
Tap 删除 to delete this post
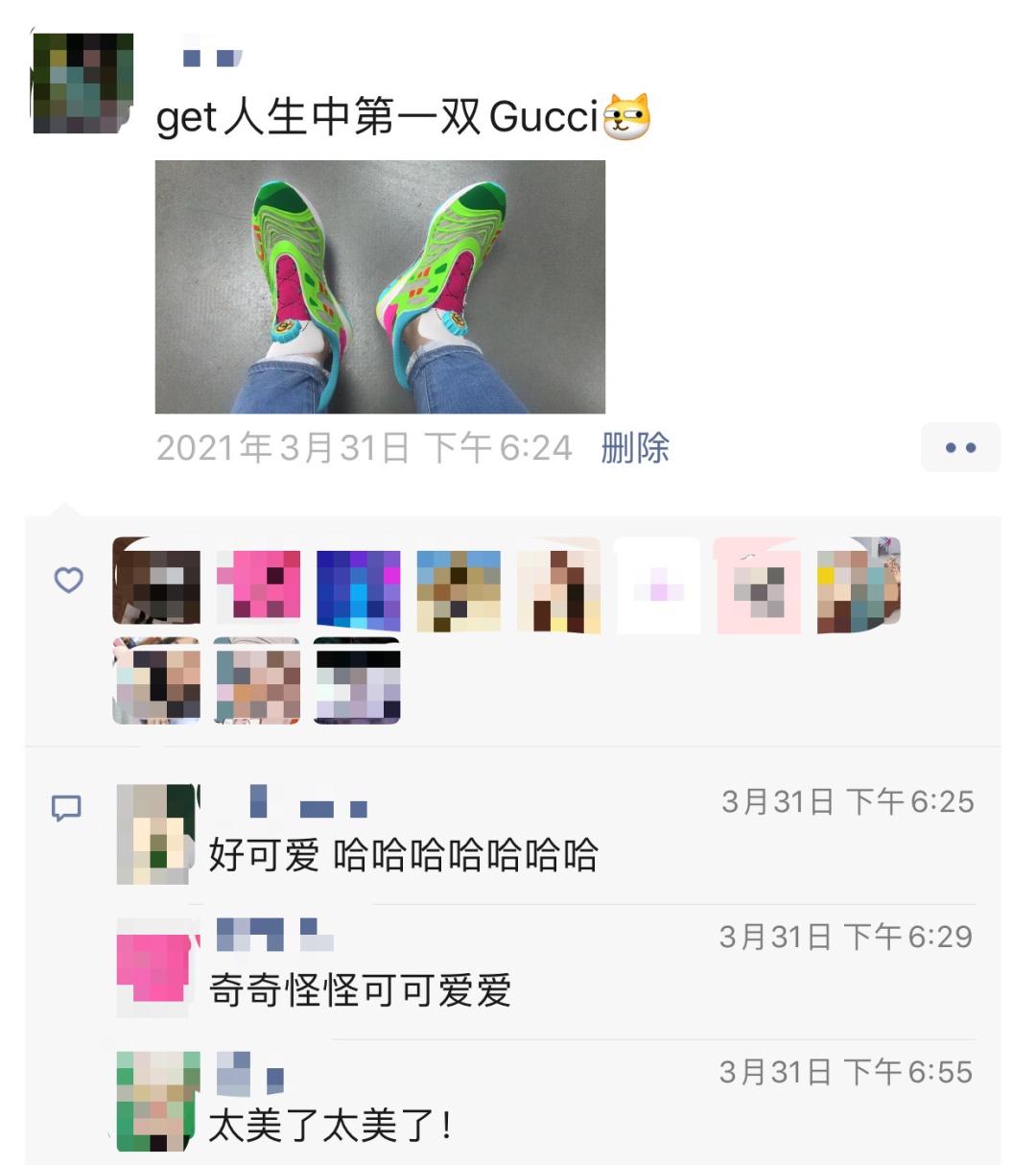(x=635, y=448)
